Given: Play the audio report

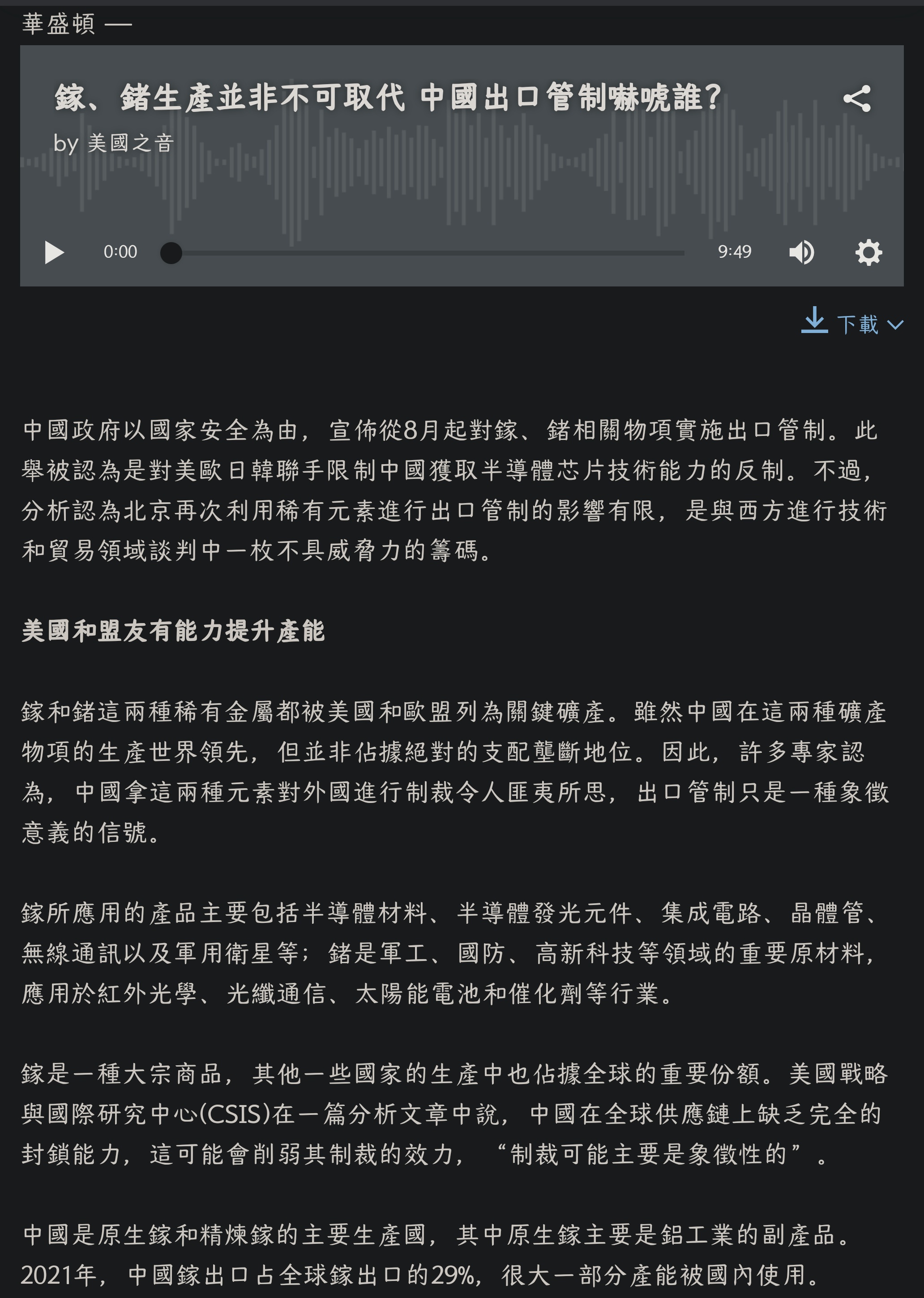Looking at the screenshot, I should tap(54, 252).
